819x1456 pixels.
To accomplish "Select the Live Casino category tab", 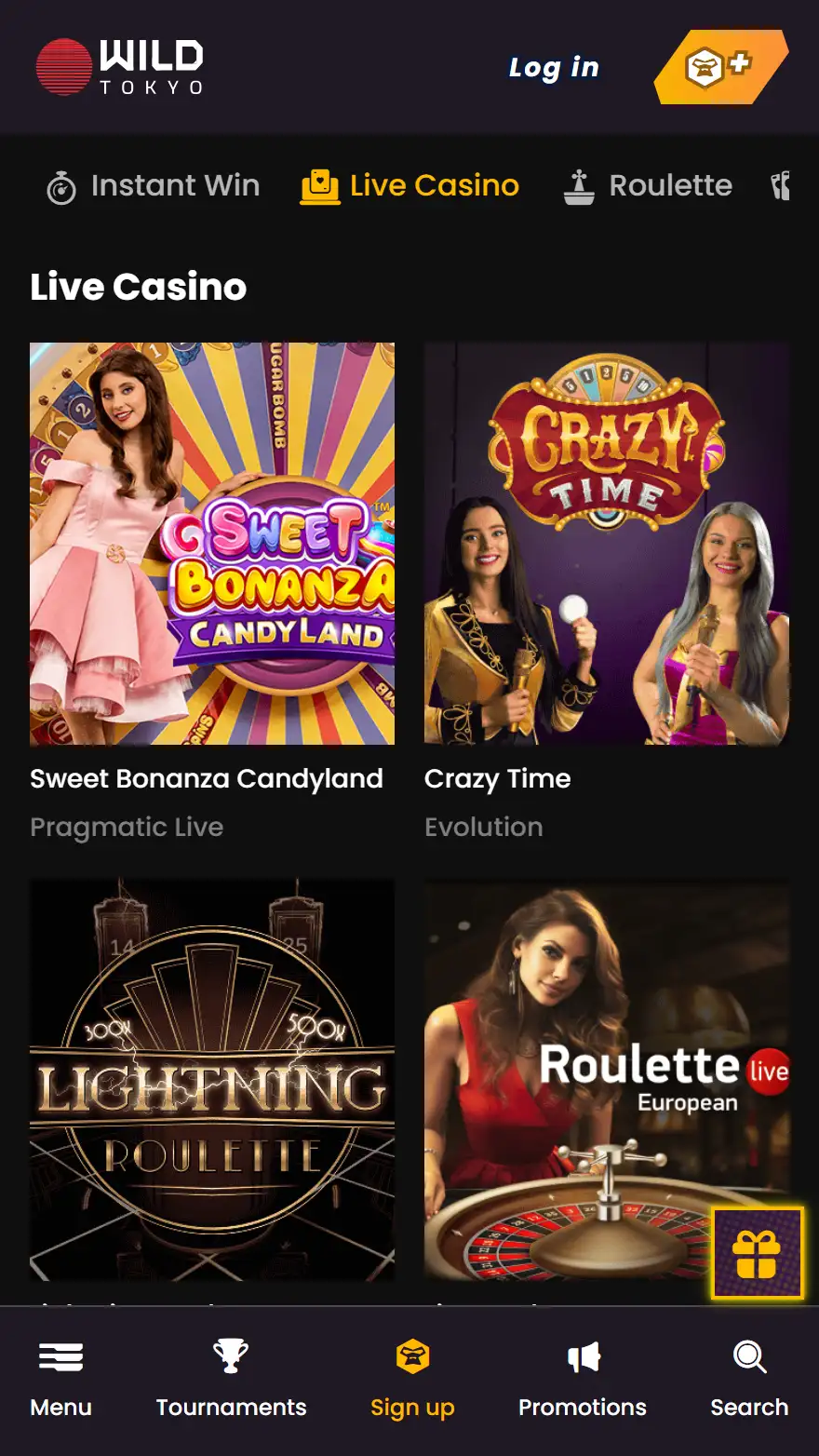I will click(410, 186).
